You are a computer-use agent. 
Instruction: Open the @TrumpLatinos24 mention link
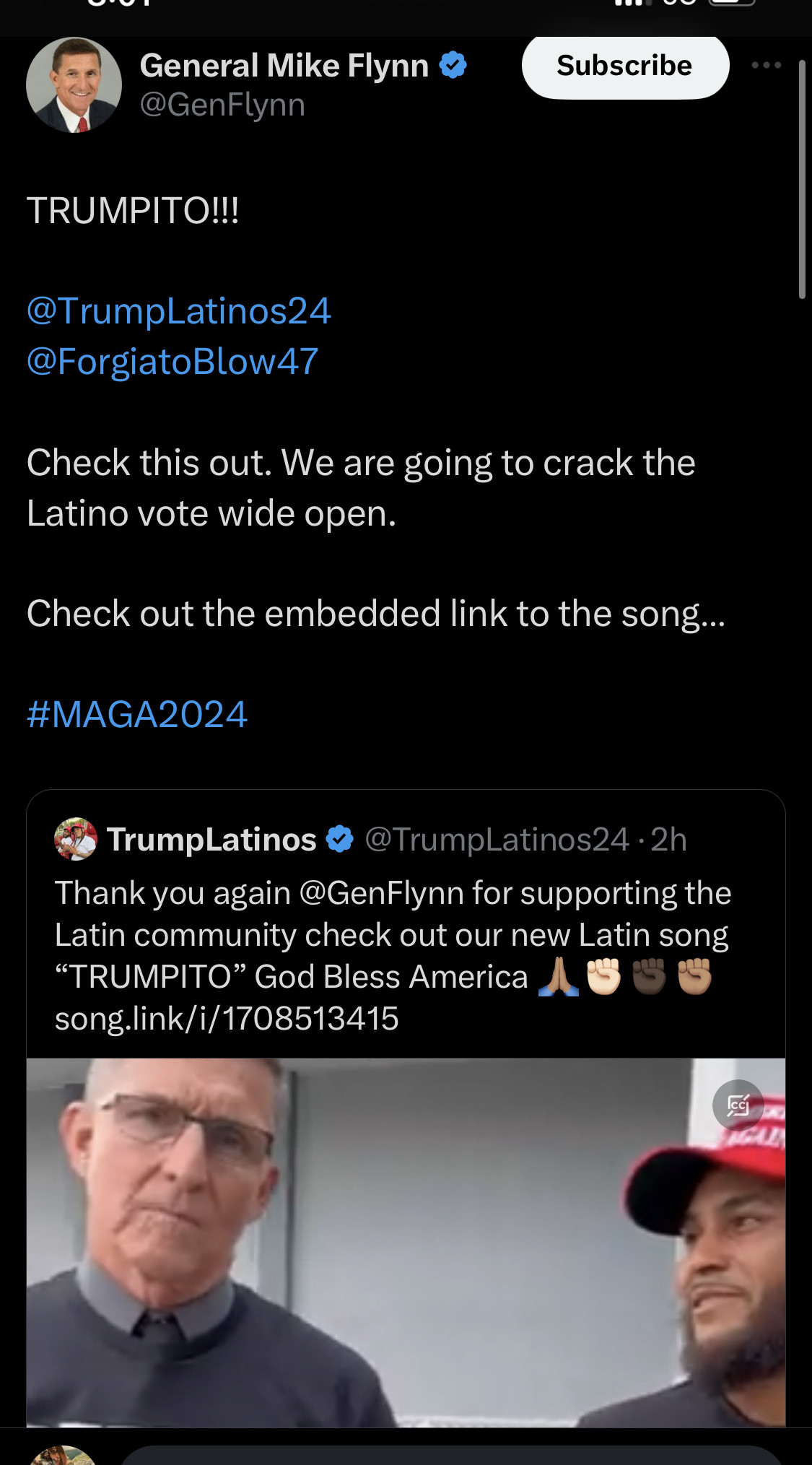pyautogui.click(x=178, y=311)
